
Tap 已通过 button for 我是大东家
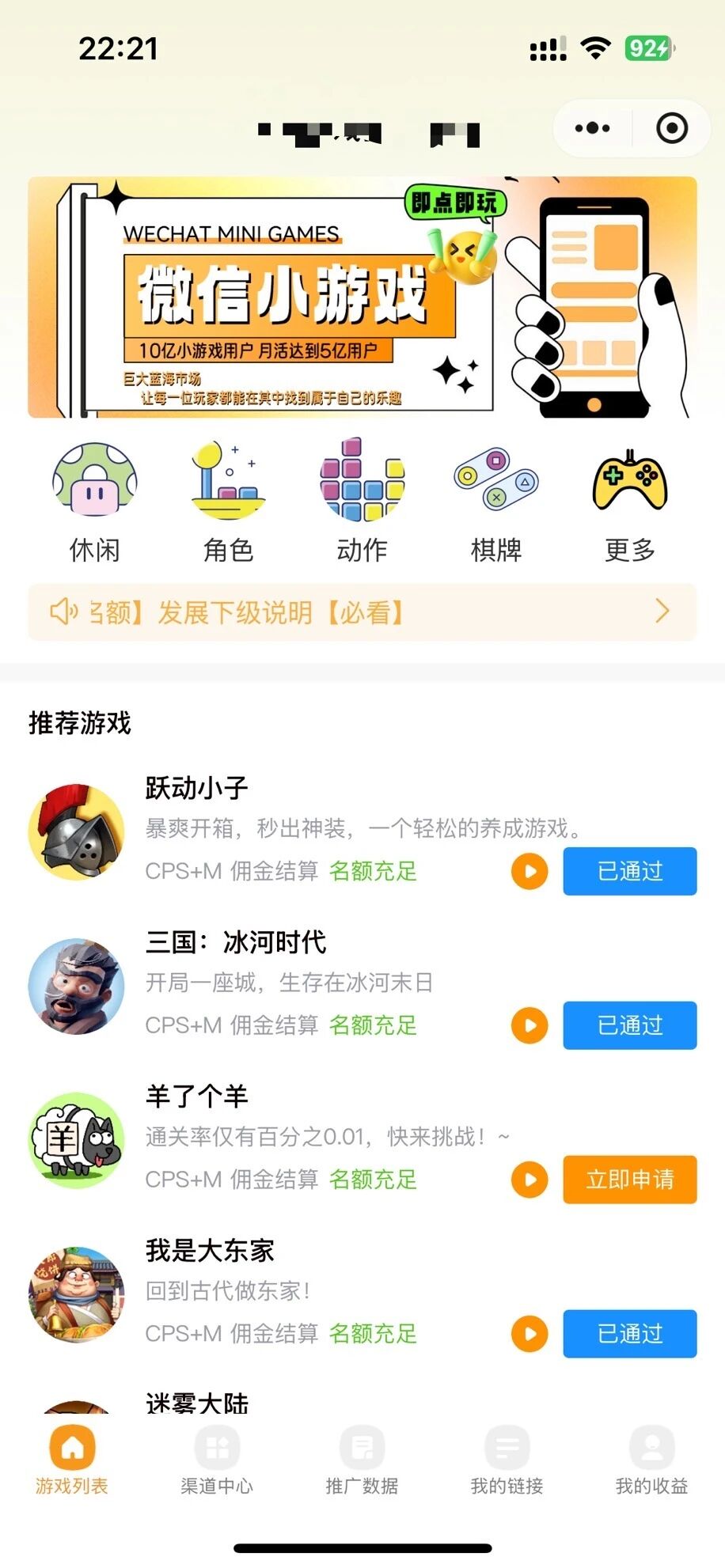point(630,1335)
